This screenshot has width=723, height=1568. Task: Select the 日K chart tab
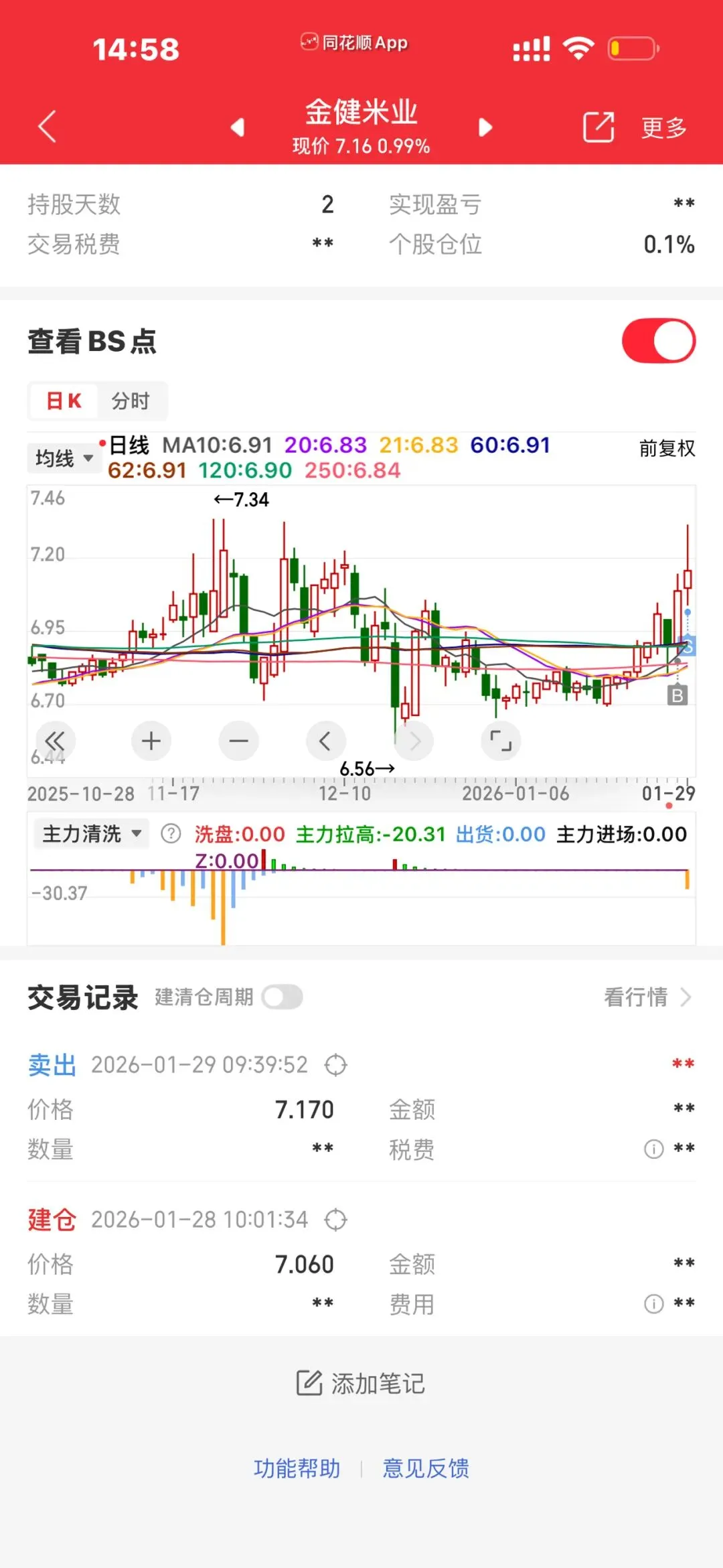click(x=64, y=401)
